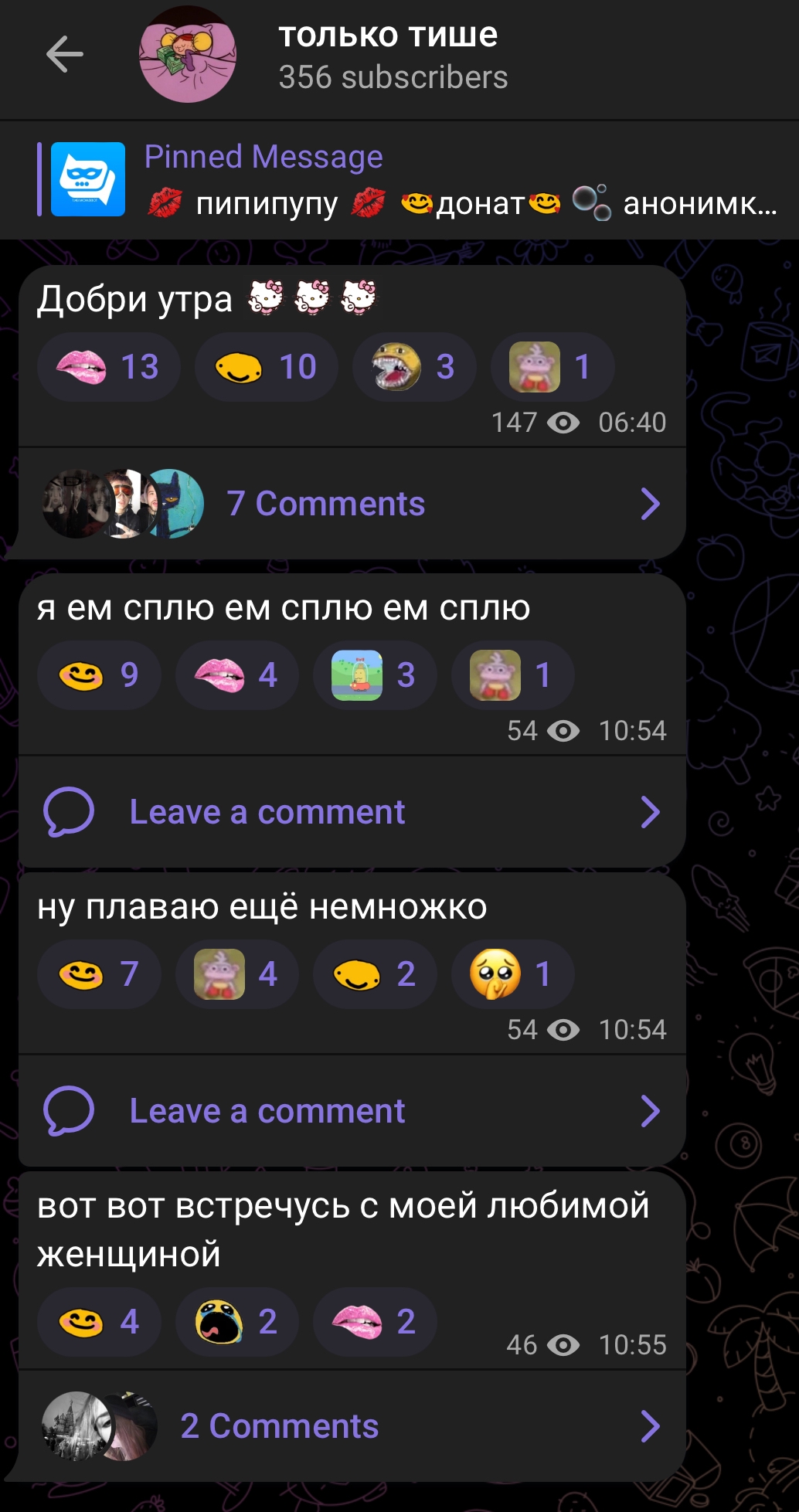Open 2 Comments thread
The width and height of the screenshot is (799, 1512).
pyautogui.click(x=352, y=1426)
